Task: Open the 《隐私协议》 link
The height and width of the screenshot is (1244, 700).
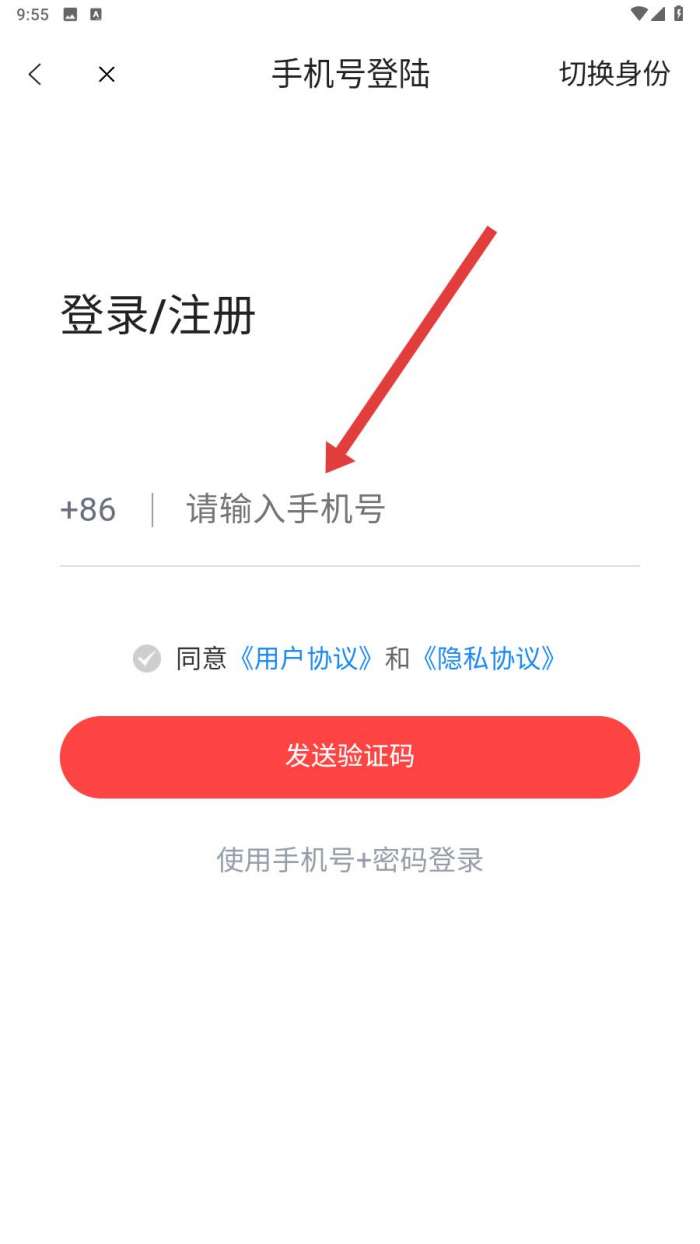Action: [x=487, y=658]
